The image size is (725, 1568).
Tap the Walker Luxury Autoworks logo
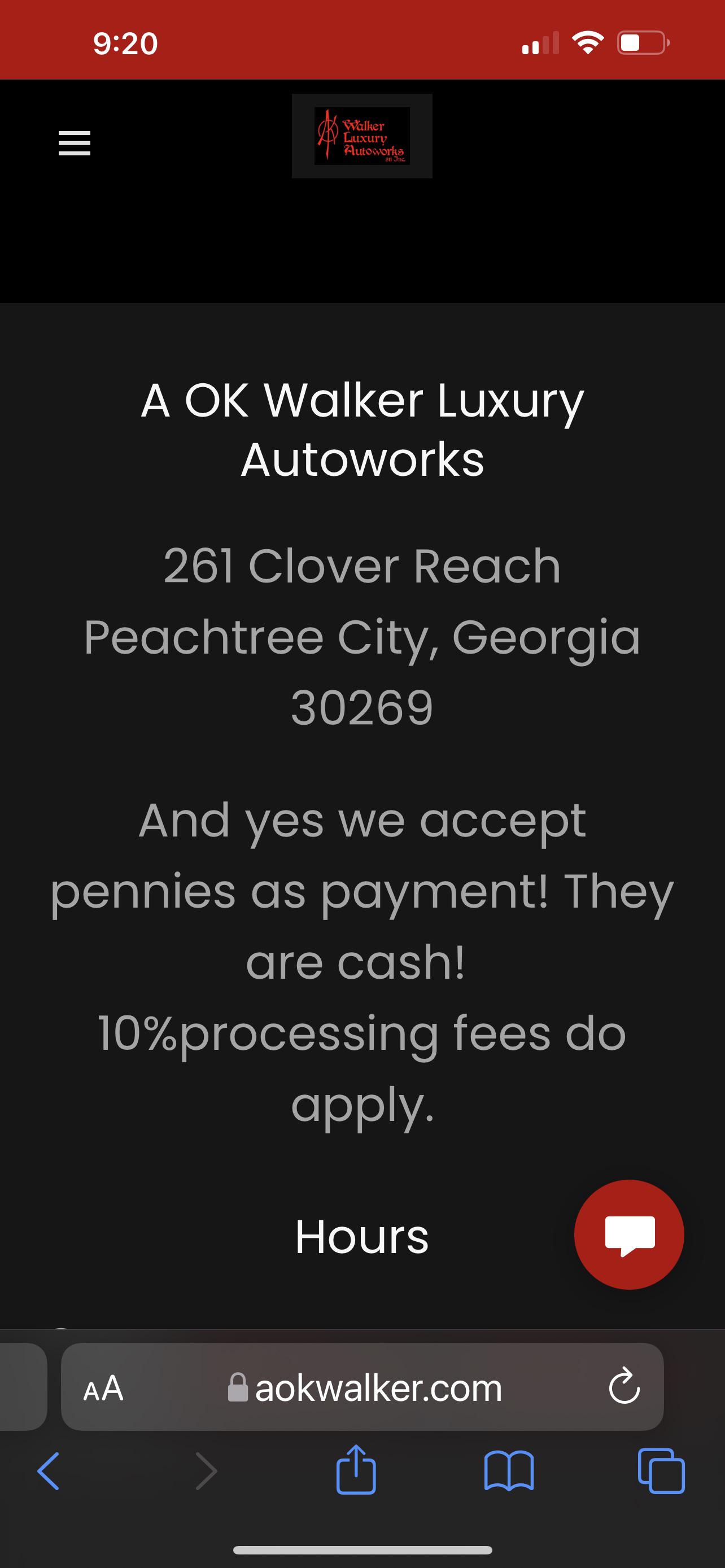(362, 135)
